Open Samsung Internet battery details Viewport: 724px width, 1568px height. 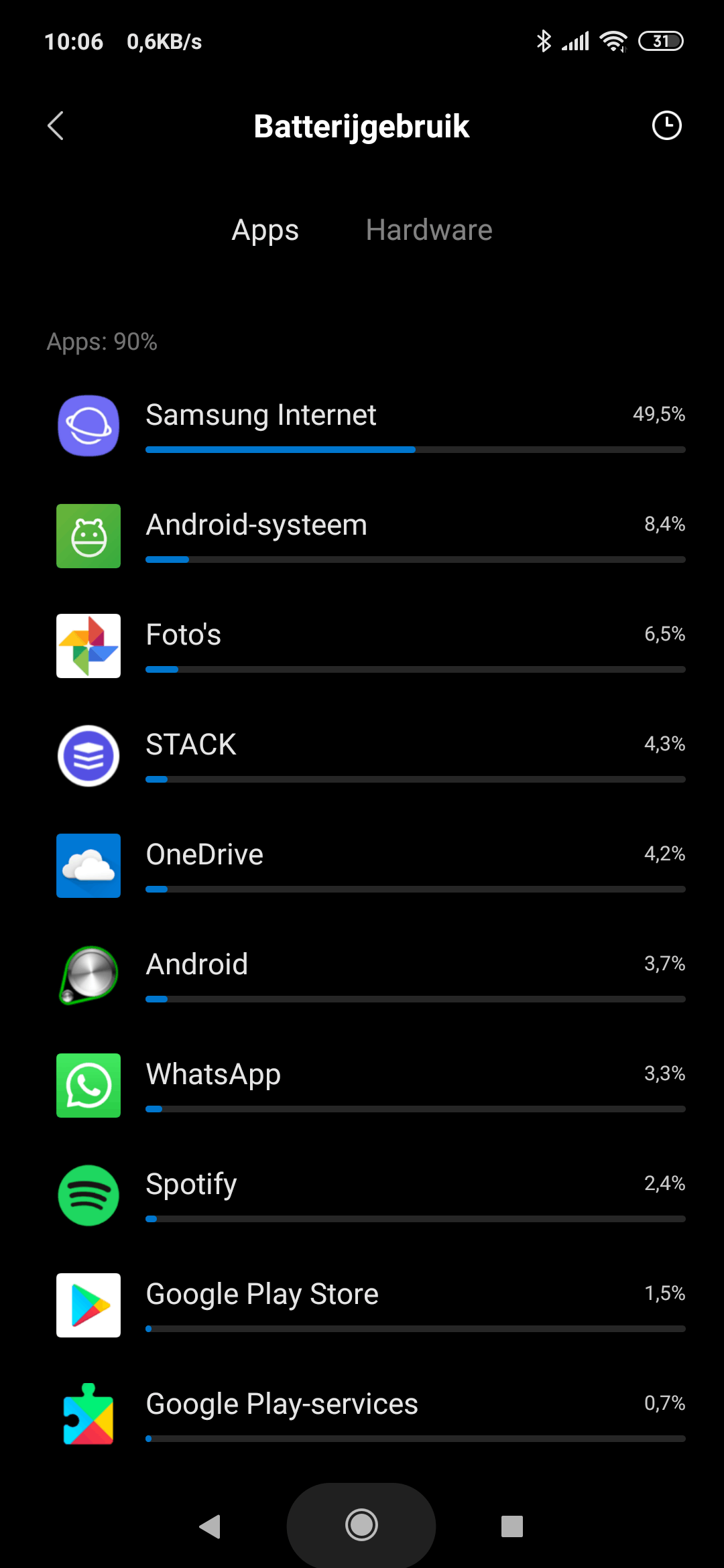[370, 426]
